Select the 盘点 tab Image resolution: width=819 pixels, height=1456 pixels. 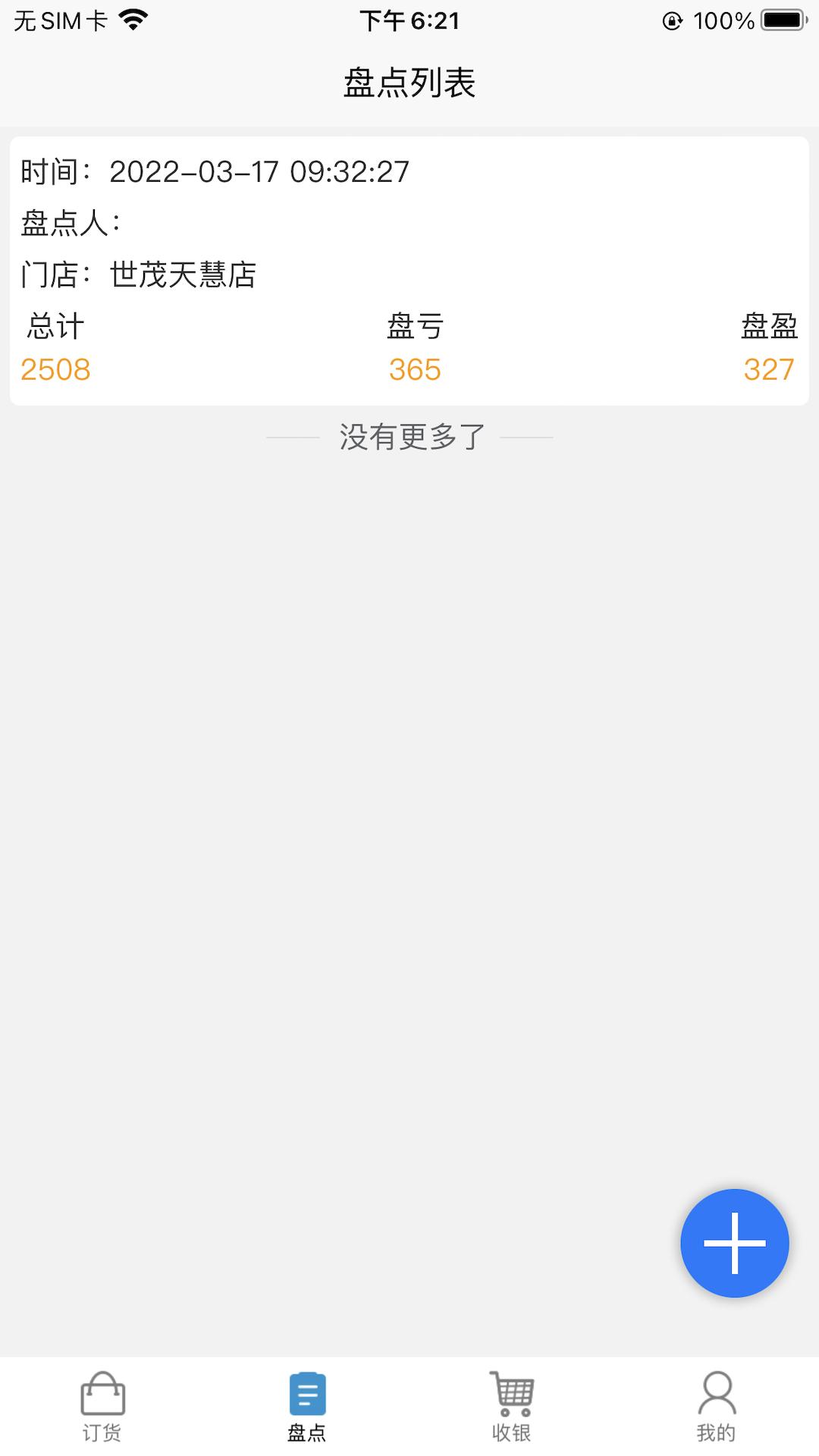click(307, 1407)
